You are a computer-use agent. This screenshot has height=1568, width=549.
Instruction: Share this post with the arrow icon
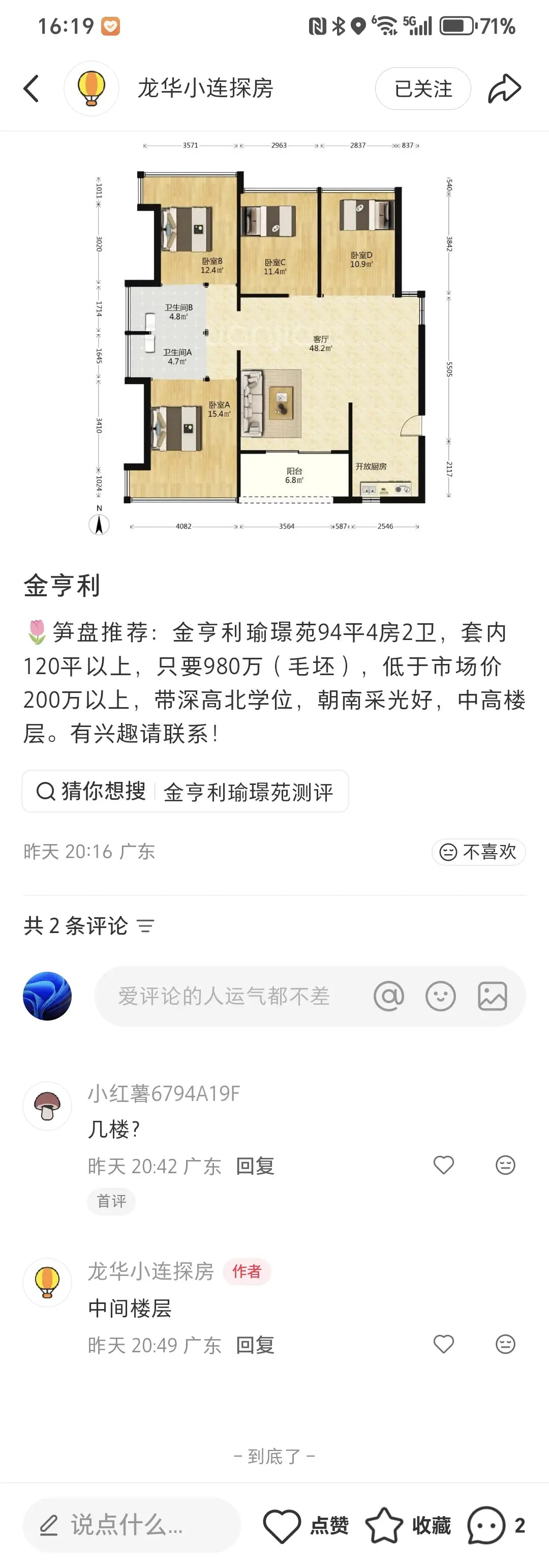[504, 89]
